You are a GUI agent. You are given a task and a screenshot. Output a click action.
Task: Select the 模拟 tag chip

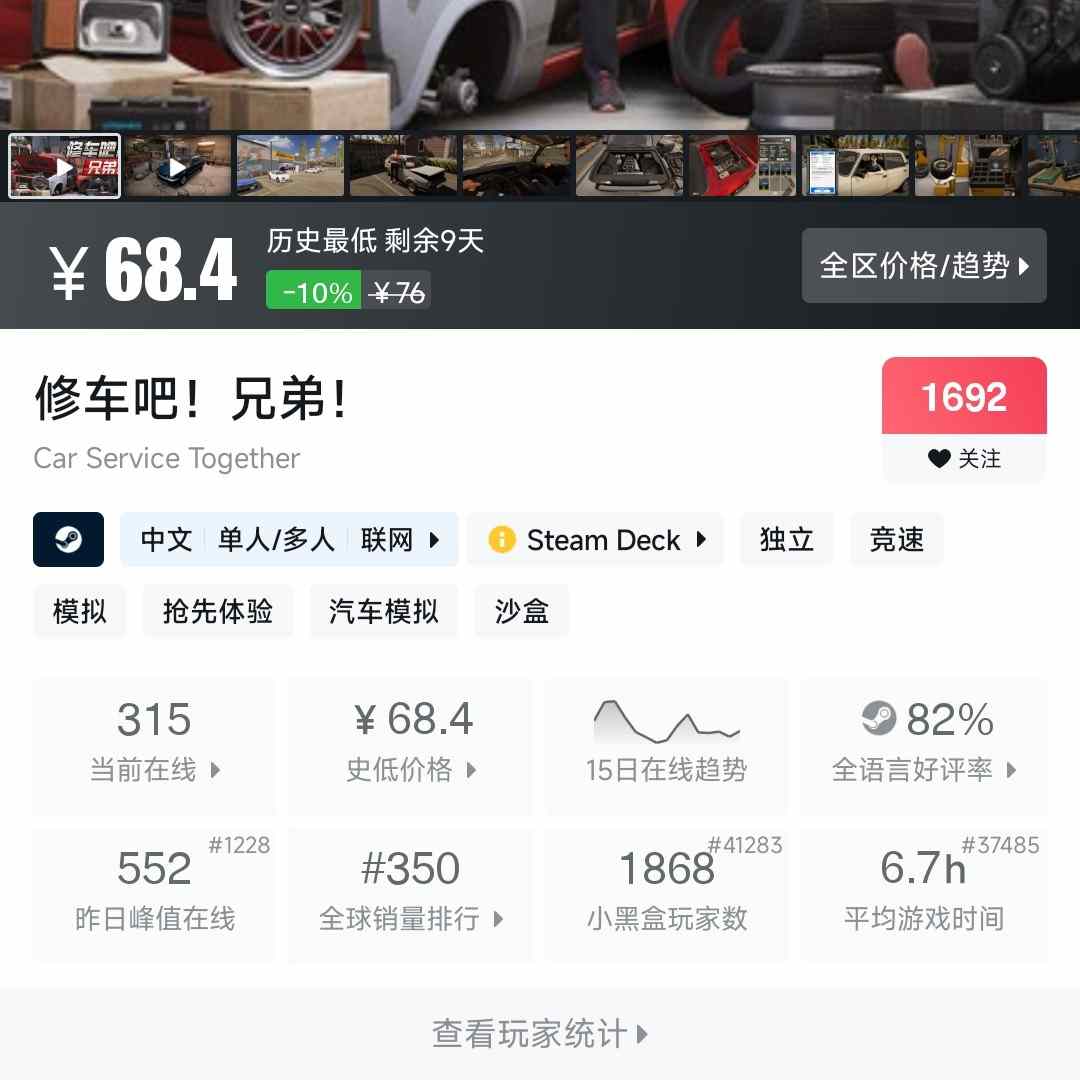point(80,611)
